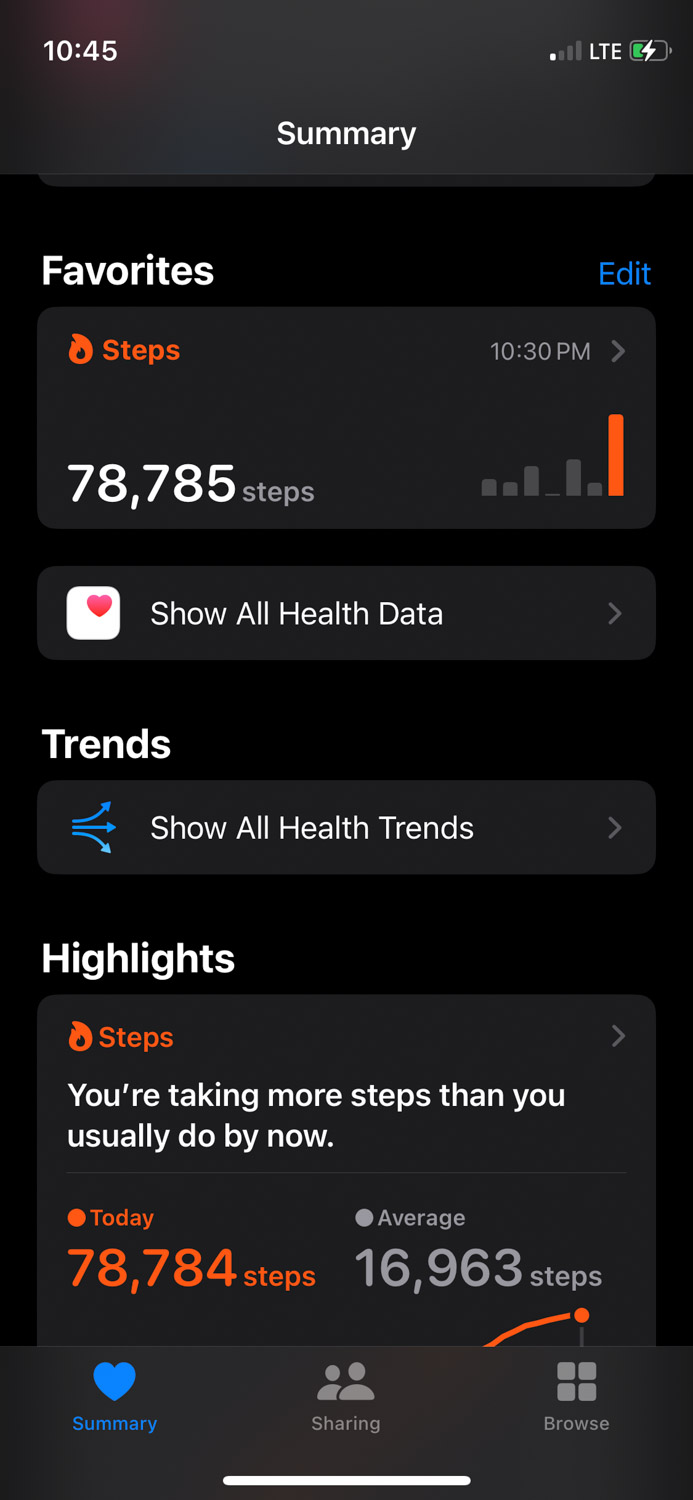
Task: Tap Edit next to Favorites
Action: click(624, 273)
